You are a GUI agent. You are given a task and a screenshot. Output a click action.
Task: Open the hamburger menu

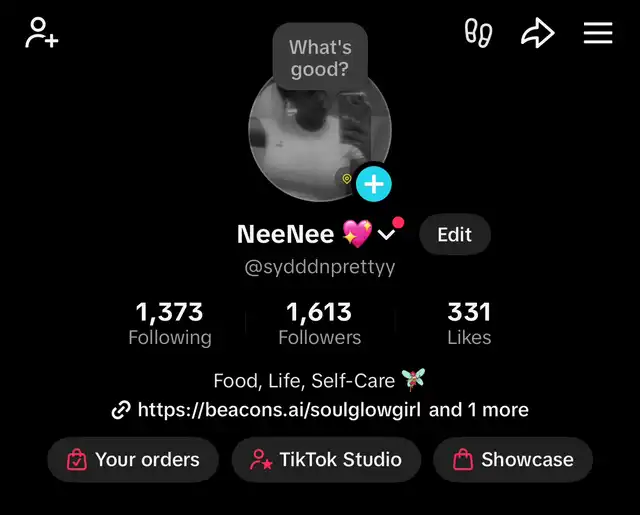(598, 33)
